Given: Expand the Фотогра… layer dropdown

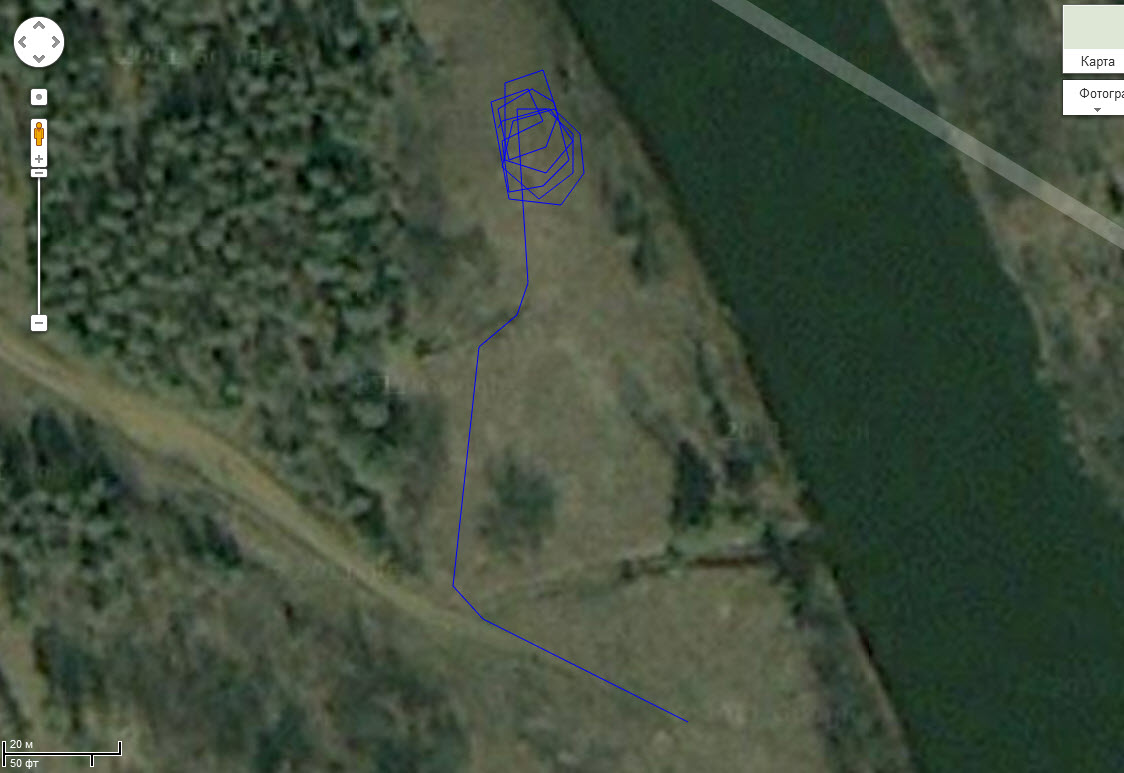Looking at the screenshot, I should (x=1097, y=98).
